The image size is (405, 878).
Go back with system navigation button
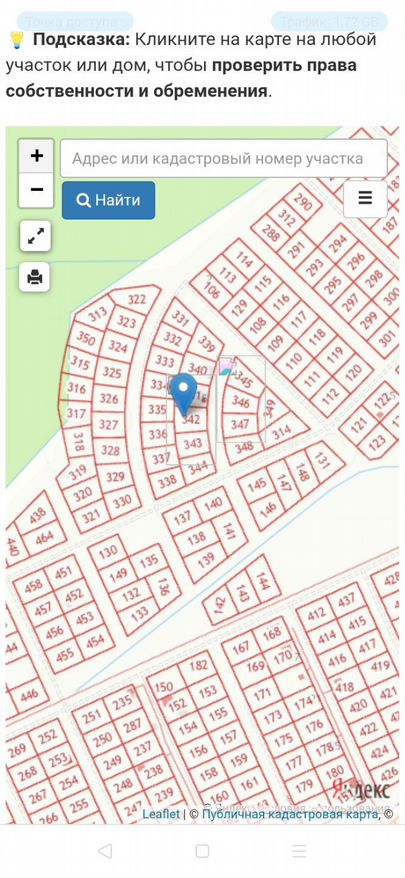click(x=104, y=851)
